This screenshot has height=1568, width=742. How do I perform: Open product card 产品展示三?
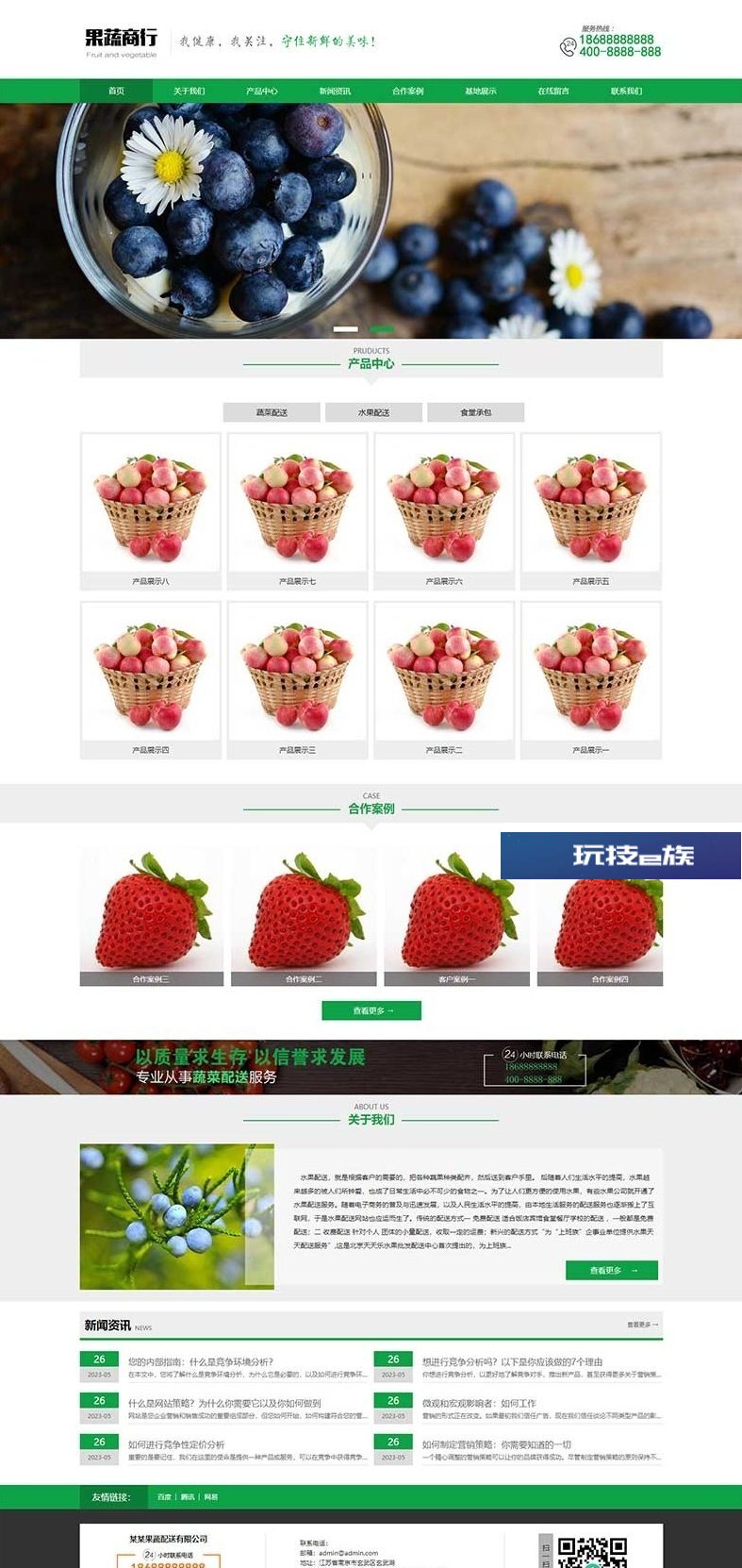(x=298, y=678)
